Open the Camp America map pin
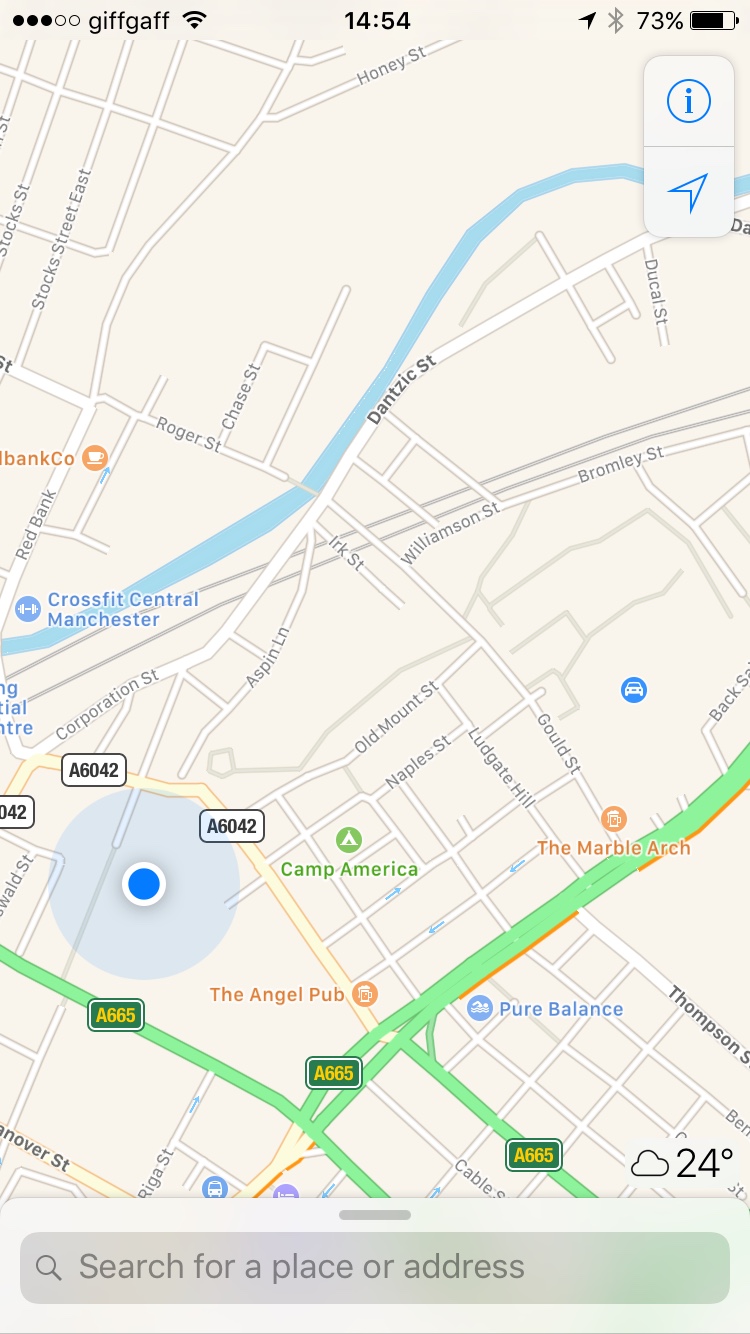The image size is (750, 1334). click(x=348, y=838)
